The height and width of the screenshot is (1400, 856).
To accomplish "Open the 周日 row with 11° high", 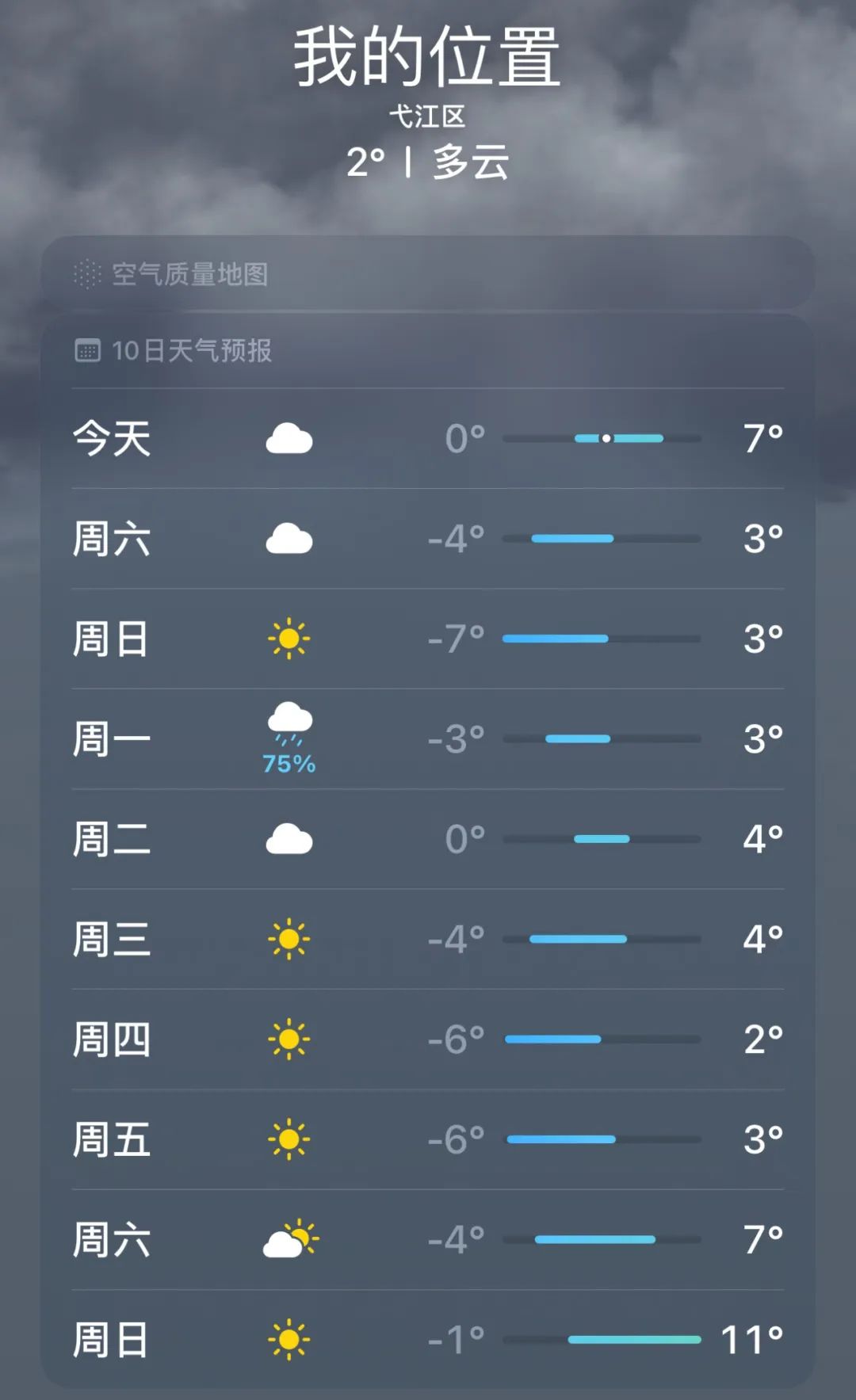I will pyautogui.click(x=428, y=1340).
